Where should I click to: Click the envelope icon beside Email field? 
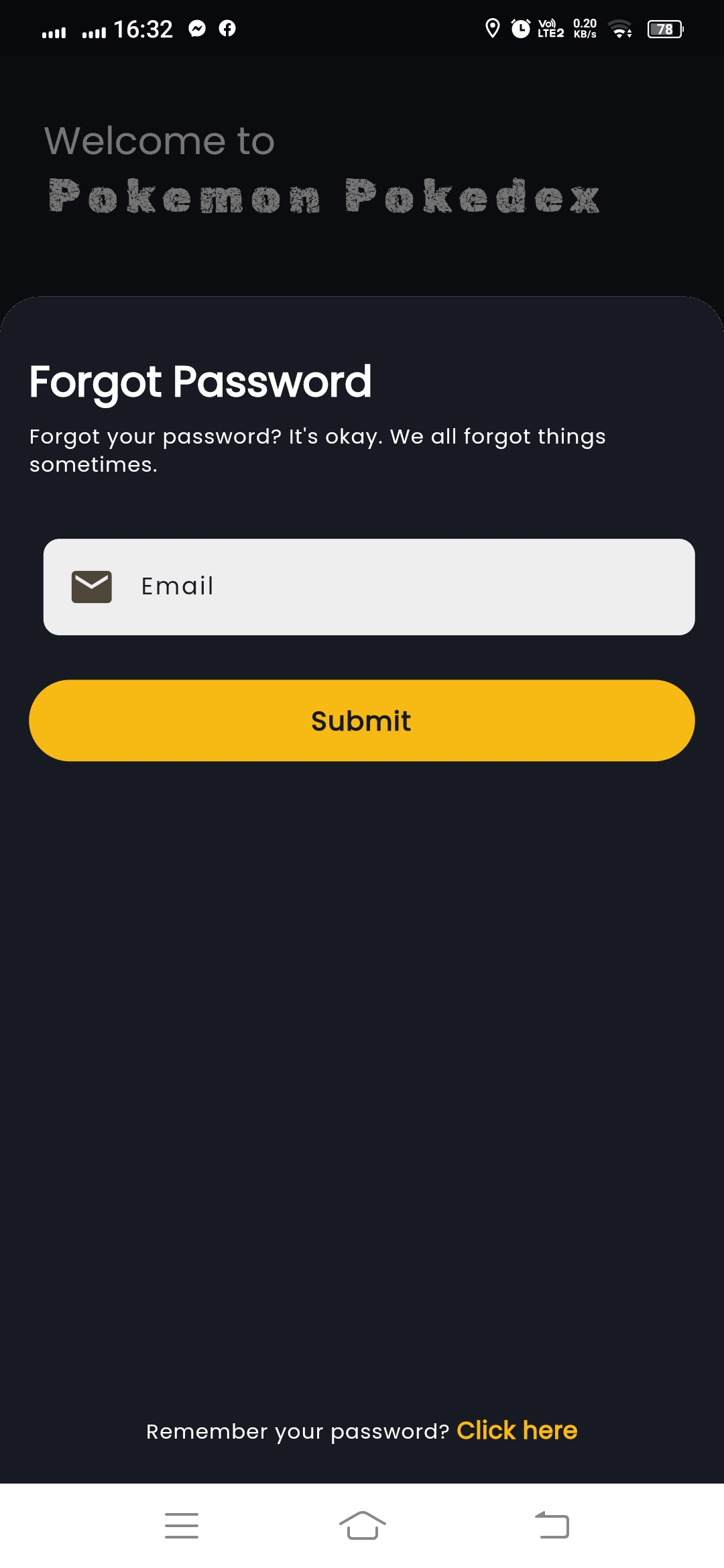(92, 586)
